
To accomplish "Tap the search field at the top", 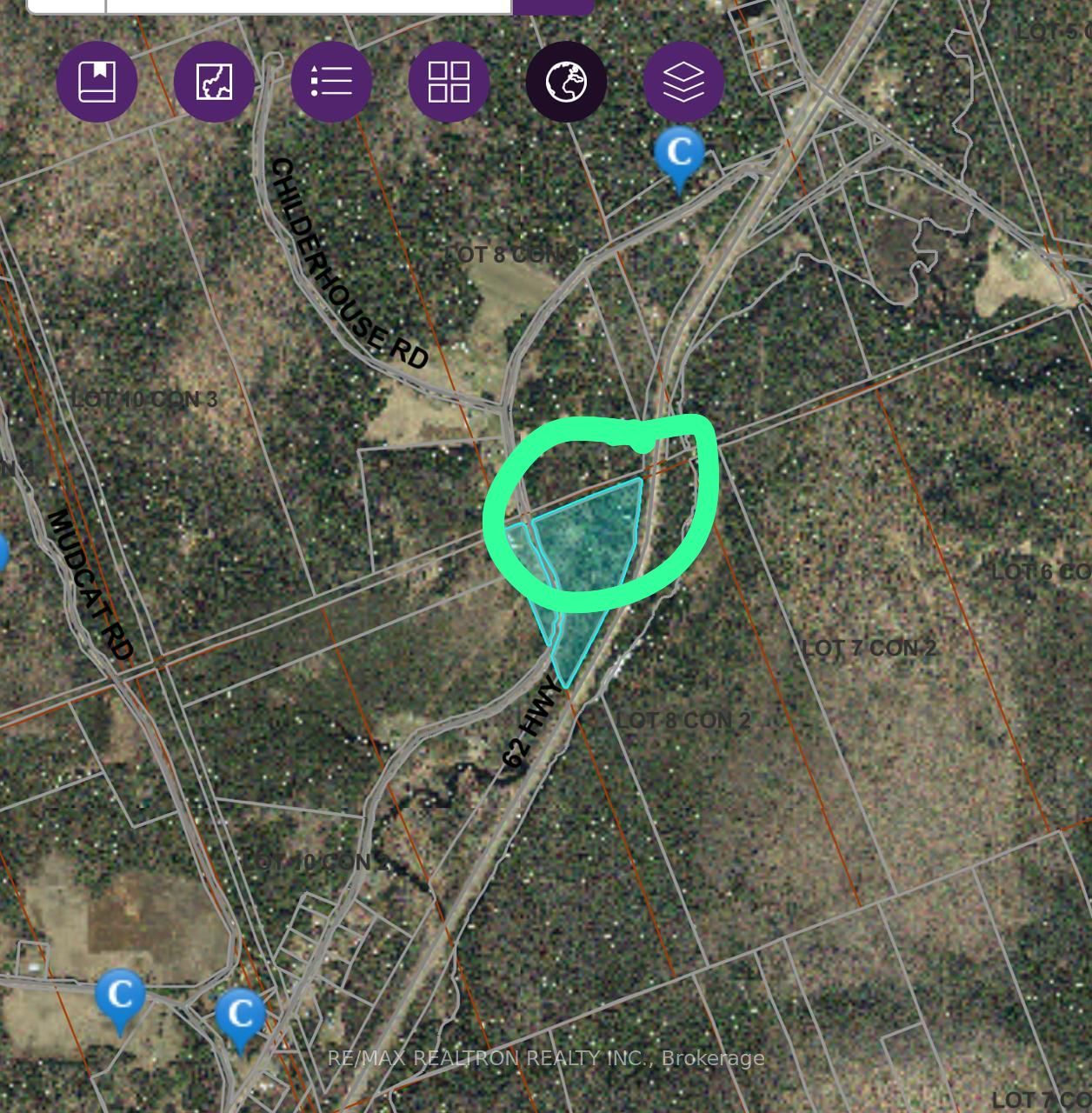I will [x=308, y=5].
